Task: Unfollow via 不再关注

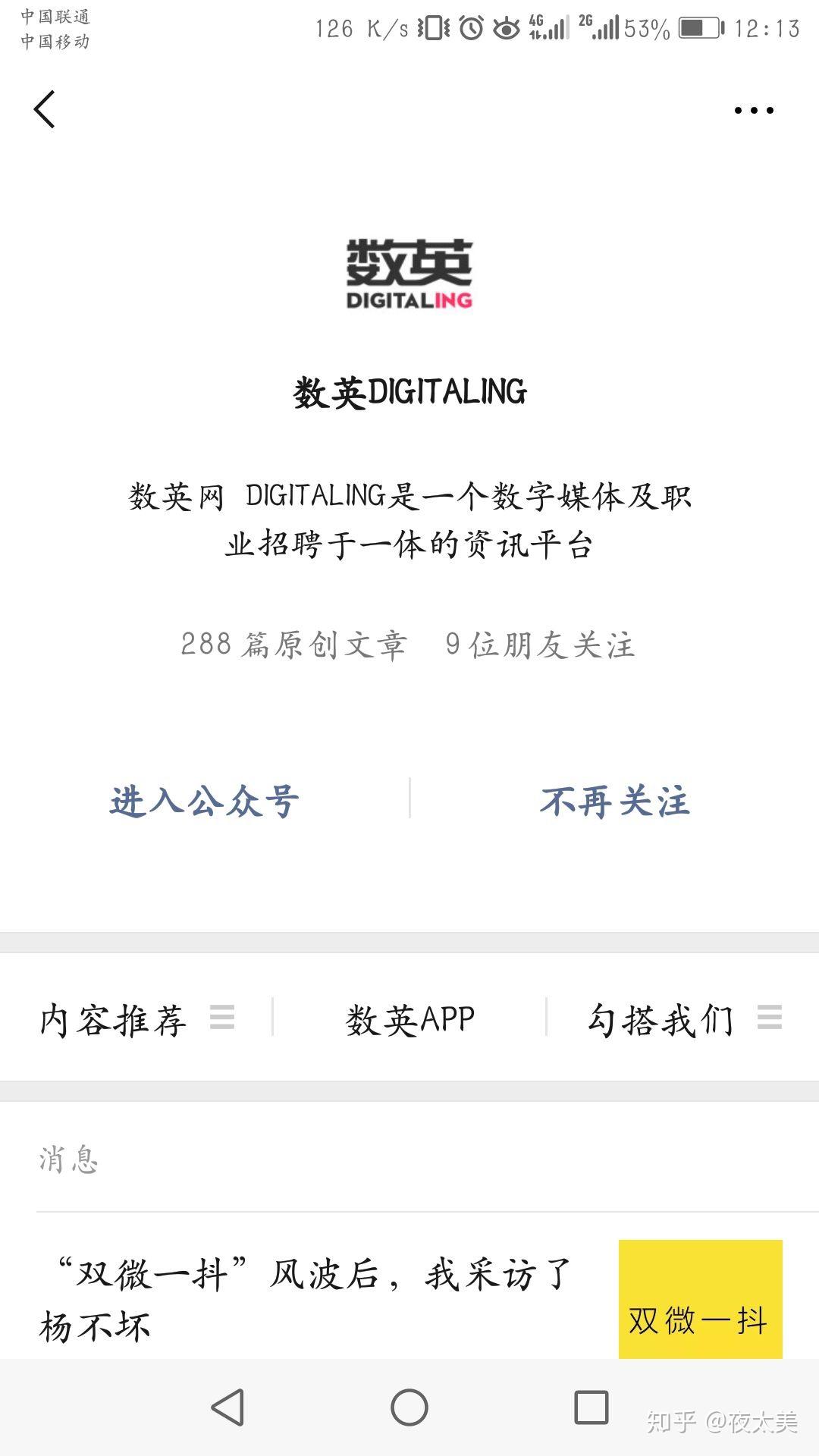Action: click(x=615, y=801)
